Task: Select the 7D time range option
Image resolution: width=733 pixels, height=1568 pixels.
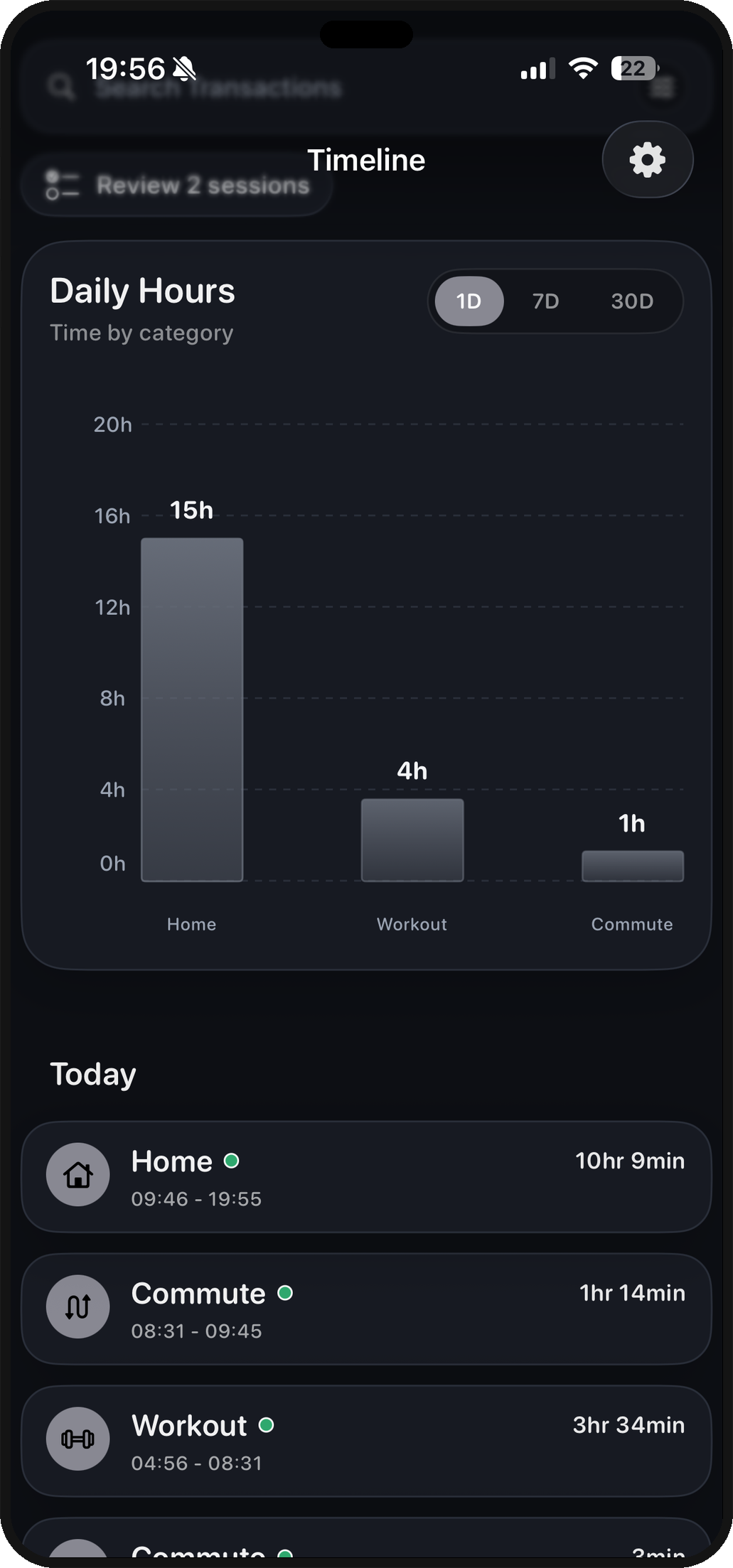Action: [545, 301]
